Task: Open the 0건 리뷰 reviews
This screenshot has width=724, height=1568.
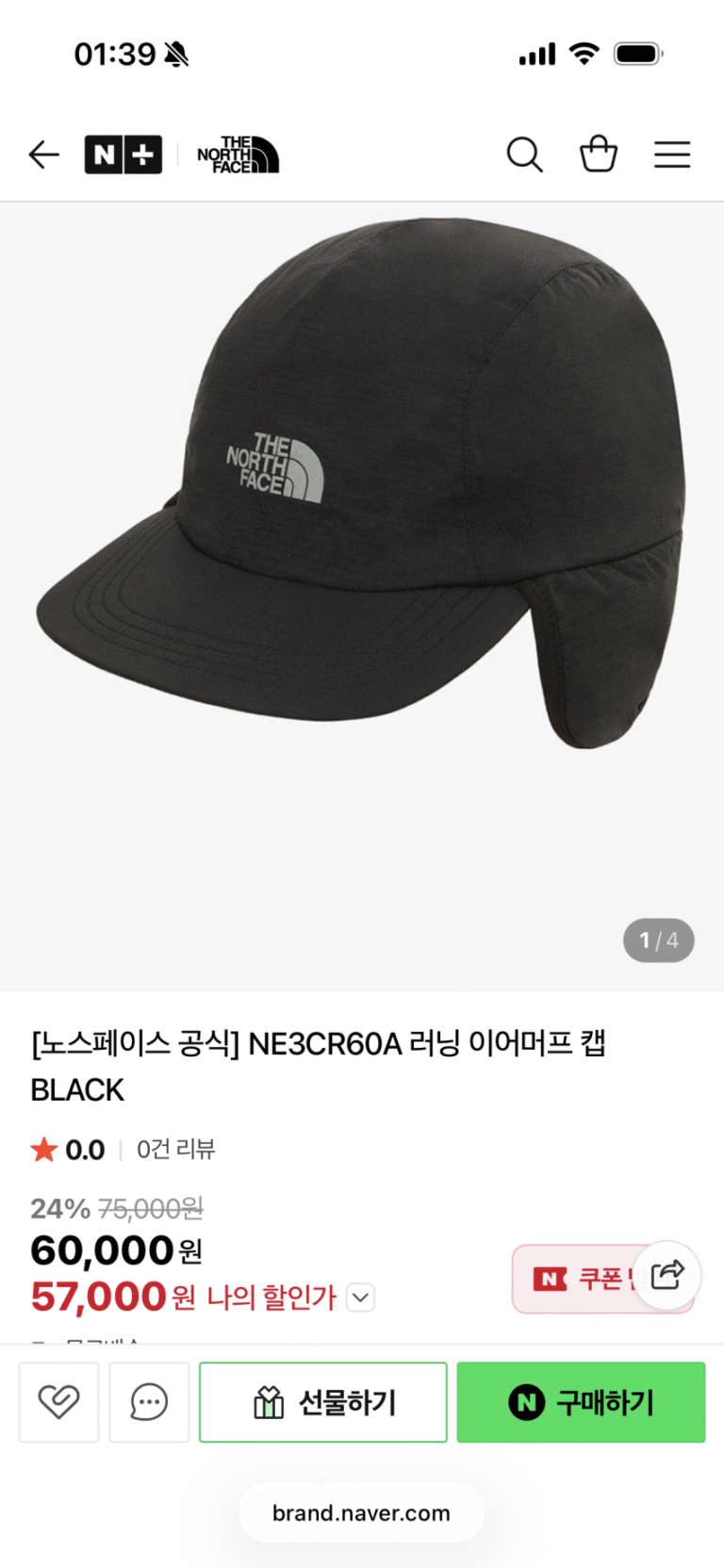Action: click(176, 1150)
